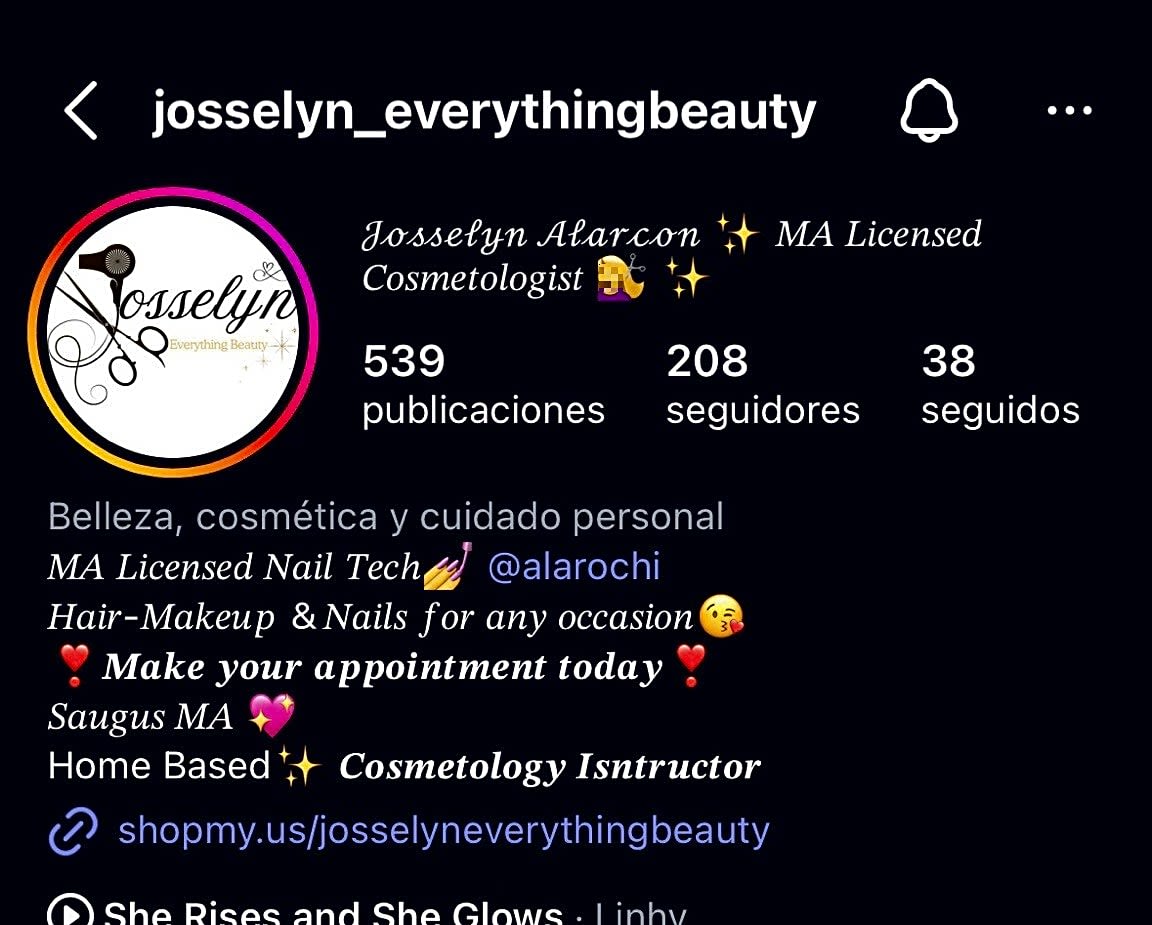Viewport: 1152px width, 925px height.
Task: Tap the 539 publicaciones count
Action: (x=483, y=385)
